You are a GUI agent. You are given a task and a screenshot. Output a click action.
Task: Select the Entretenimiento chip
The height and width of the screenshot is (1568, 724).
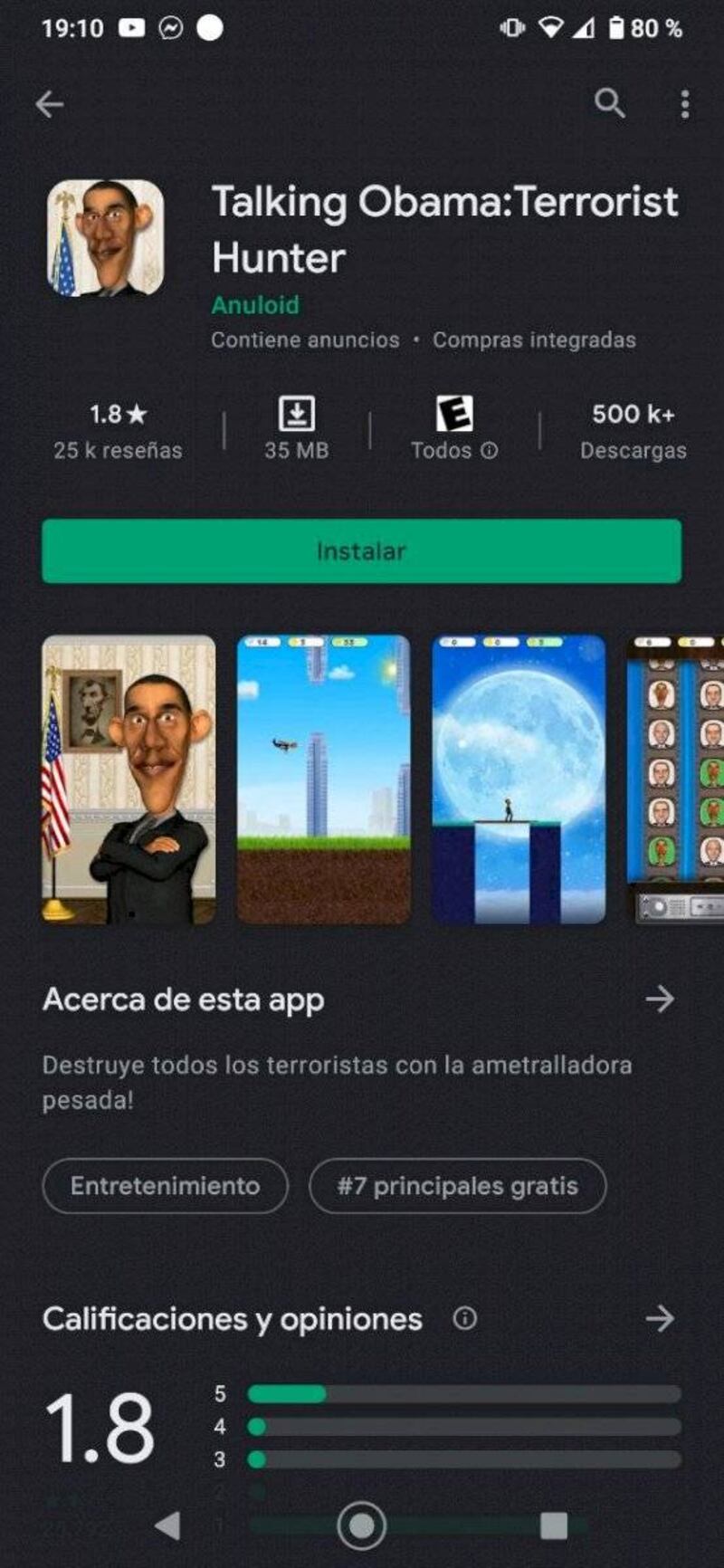coord(166,1186)
